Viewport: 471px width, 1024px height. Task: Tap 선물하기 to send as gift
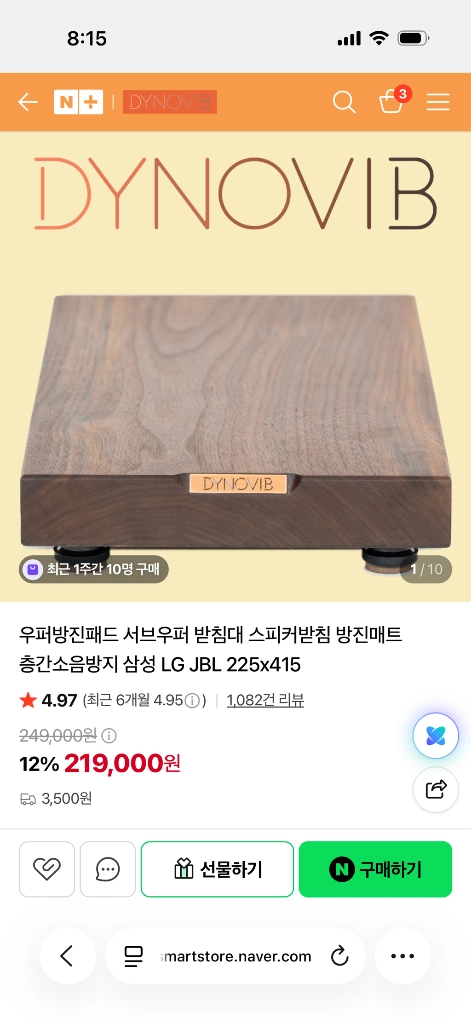click(x=218, y=869)
